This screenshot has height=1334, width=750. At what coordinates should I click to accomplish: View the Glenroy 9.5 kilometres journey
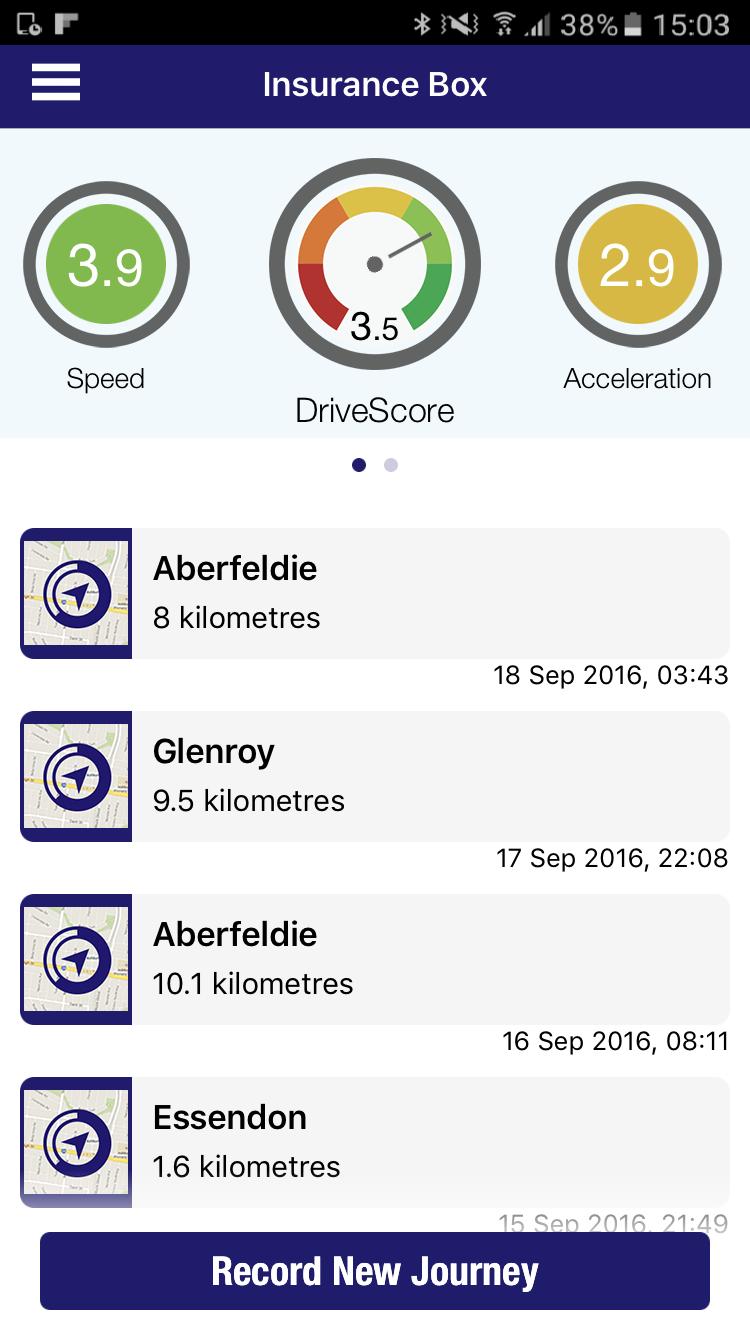[x=375, y=776]
